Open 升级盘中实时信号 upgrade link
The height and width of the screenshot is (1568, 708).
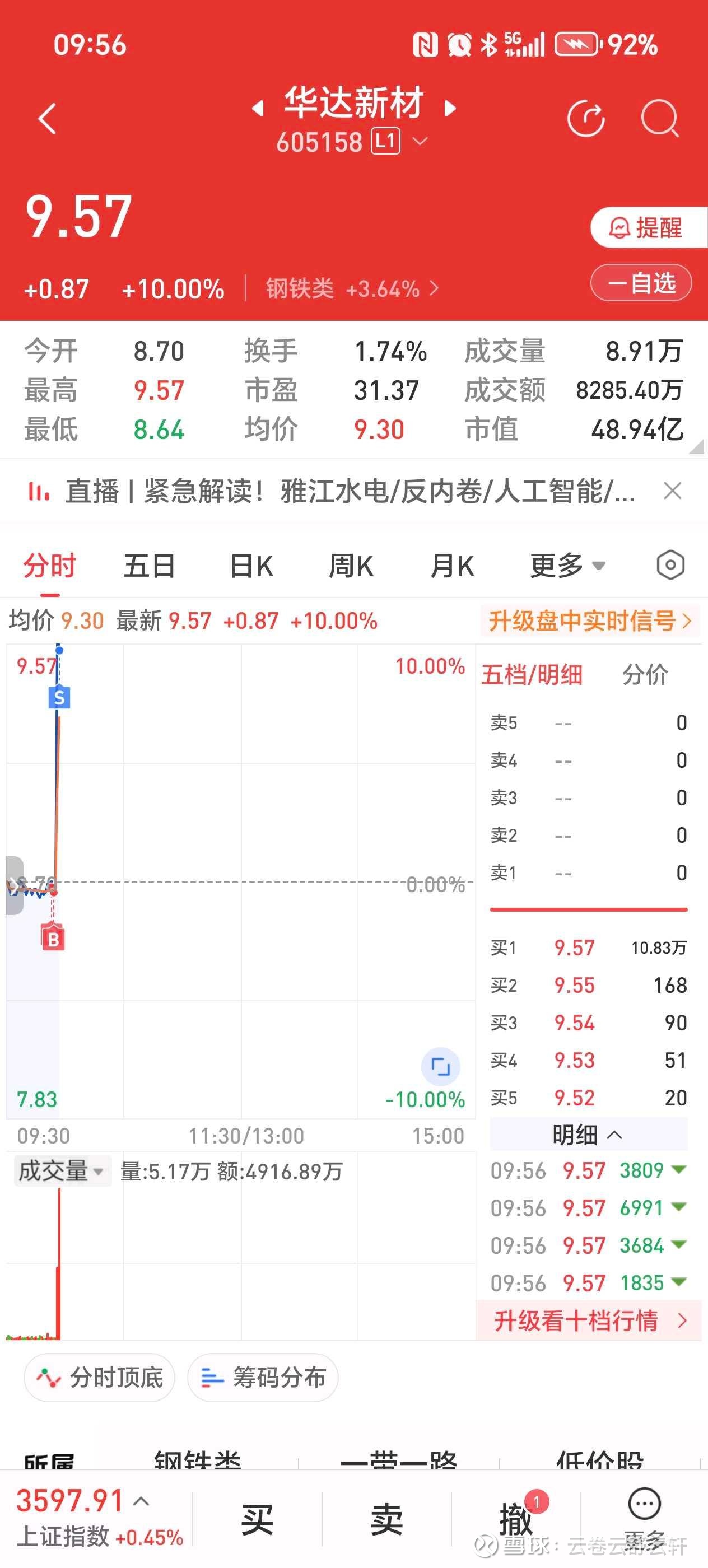click(590, 622)
